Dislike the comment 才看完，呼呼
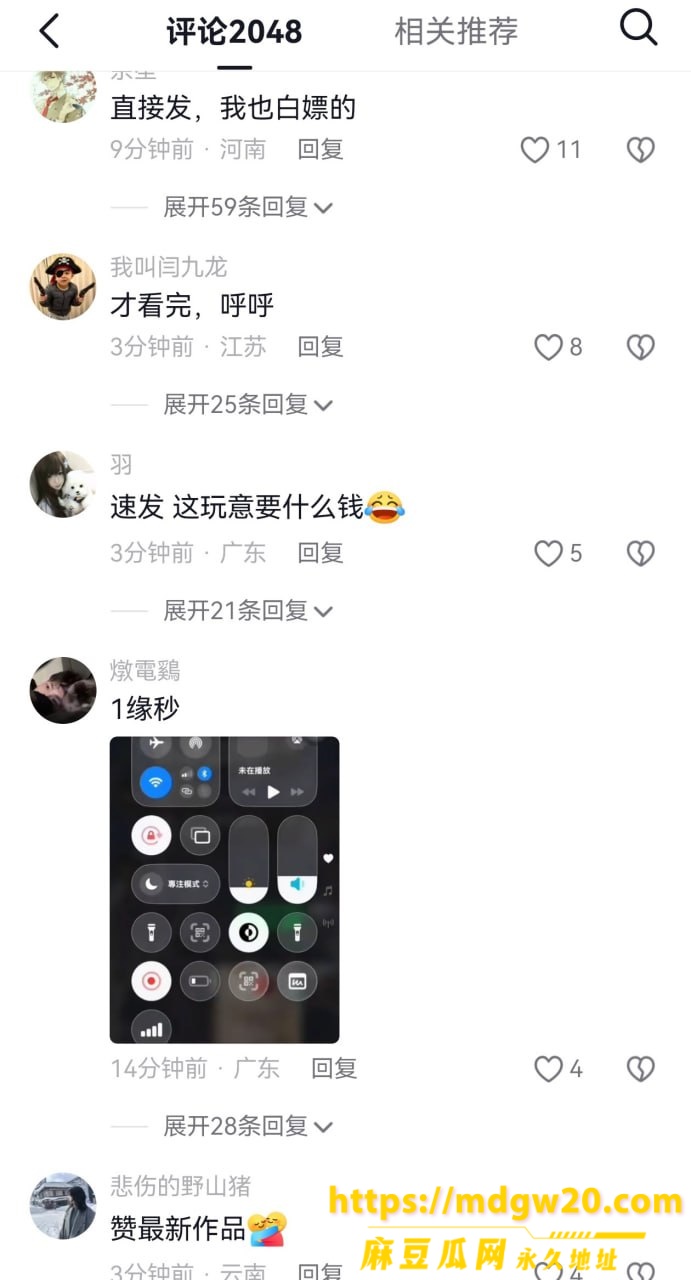Screen dimensions: 691x1280 [x=640, y=347]
